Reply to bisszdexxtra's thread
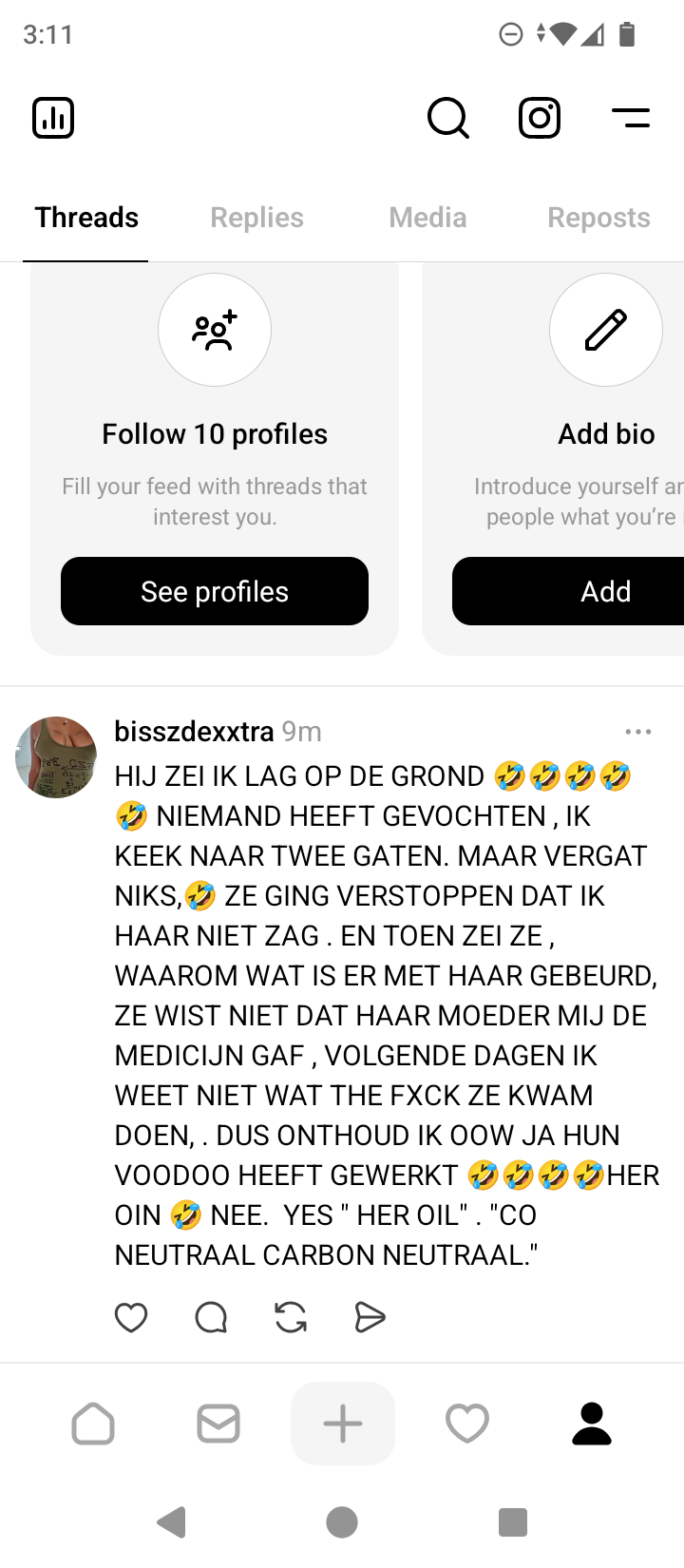 [x=211, y=1318]
